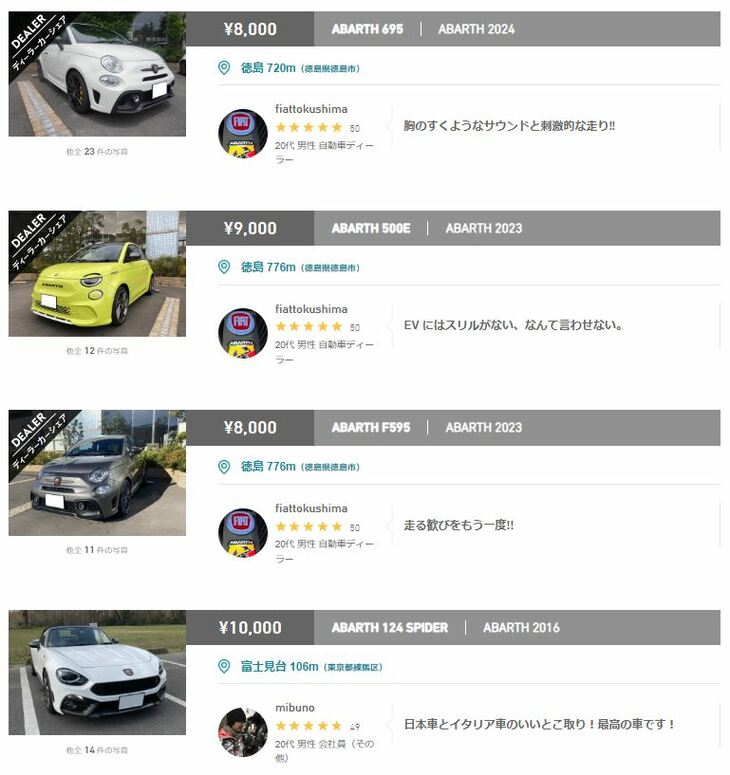Image resolution: width=730 pixels, height=775 pixels.
Task: Open fiattokushima's FIAT avatar on ABARTH 695 listing
Action: tap(243, 129)
